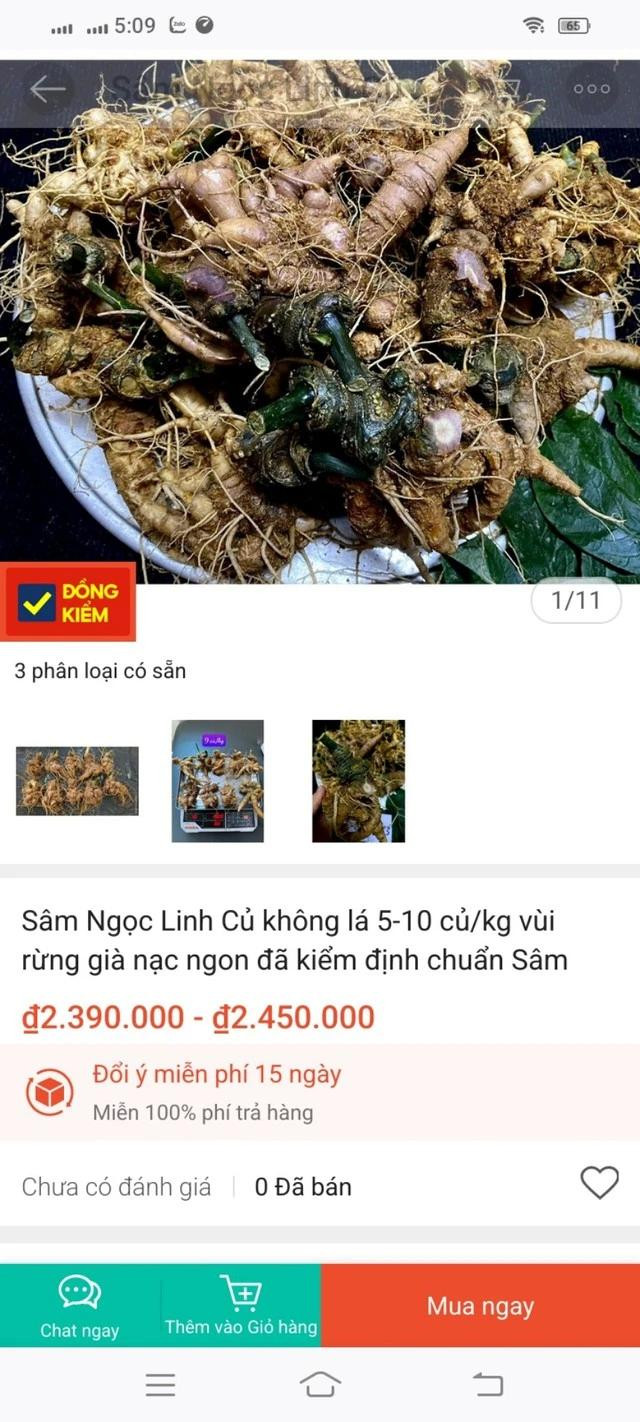Open the three-dot overflow menu
This screenshot has height=1422, width=640.
pos(591,89)
